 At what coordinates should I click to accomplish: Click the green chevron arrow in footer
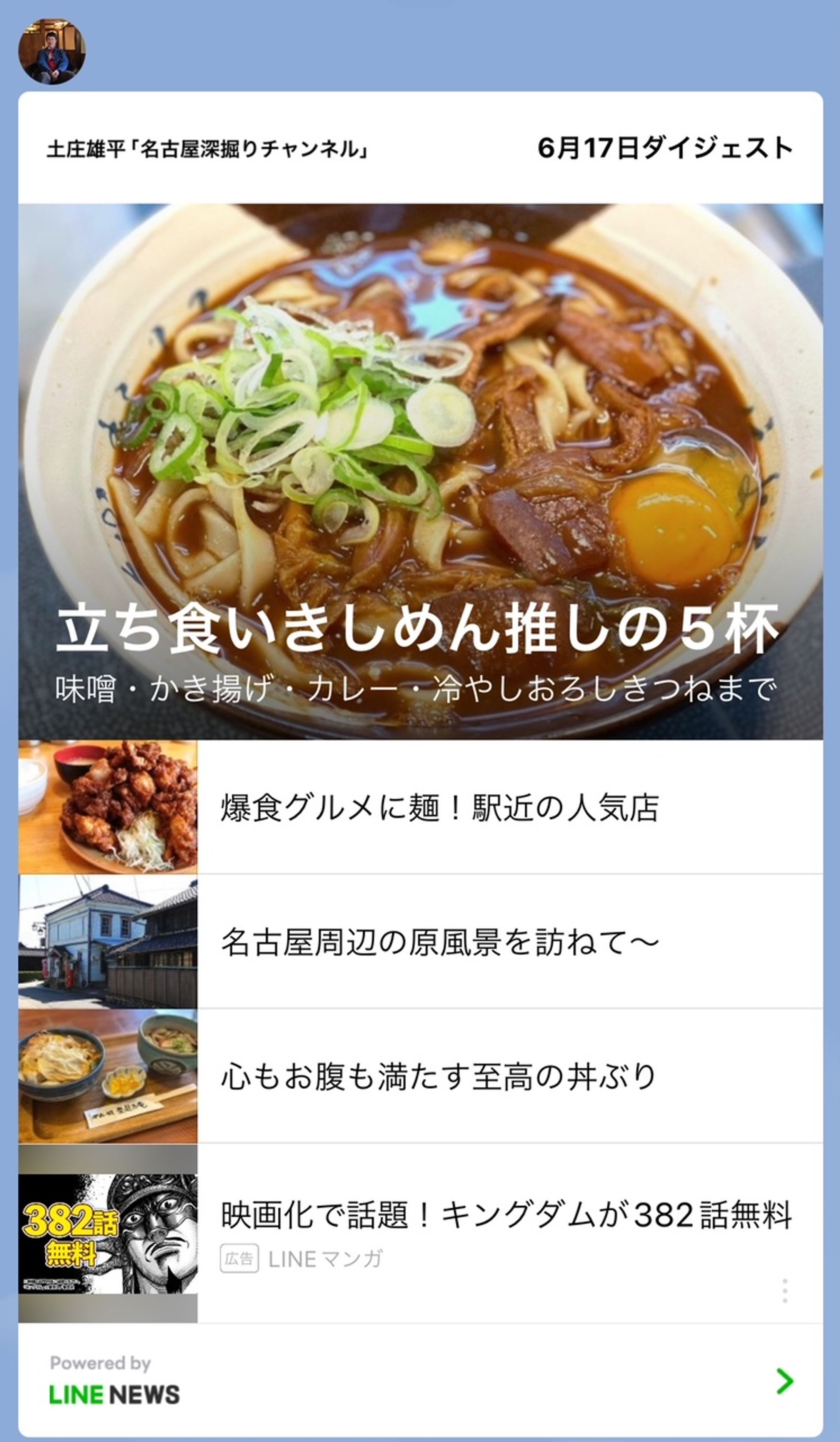point(785,1381)
